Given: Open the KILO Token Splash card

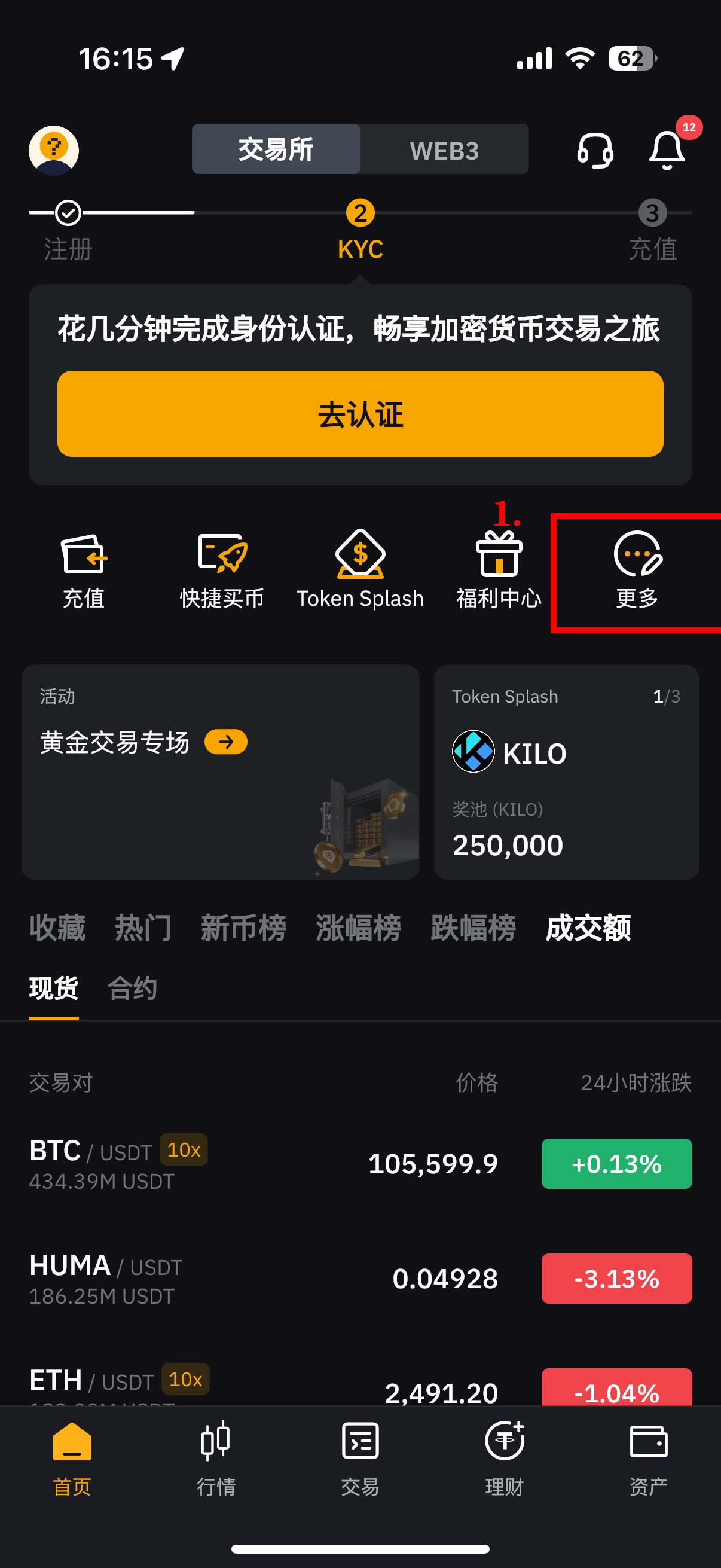Looking at the screenshot, I should [x=566, y=772].
